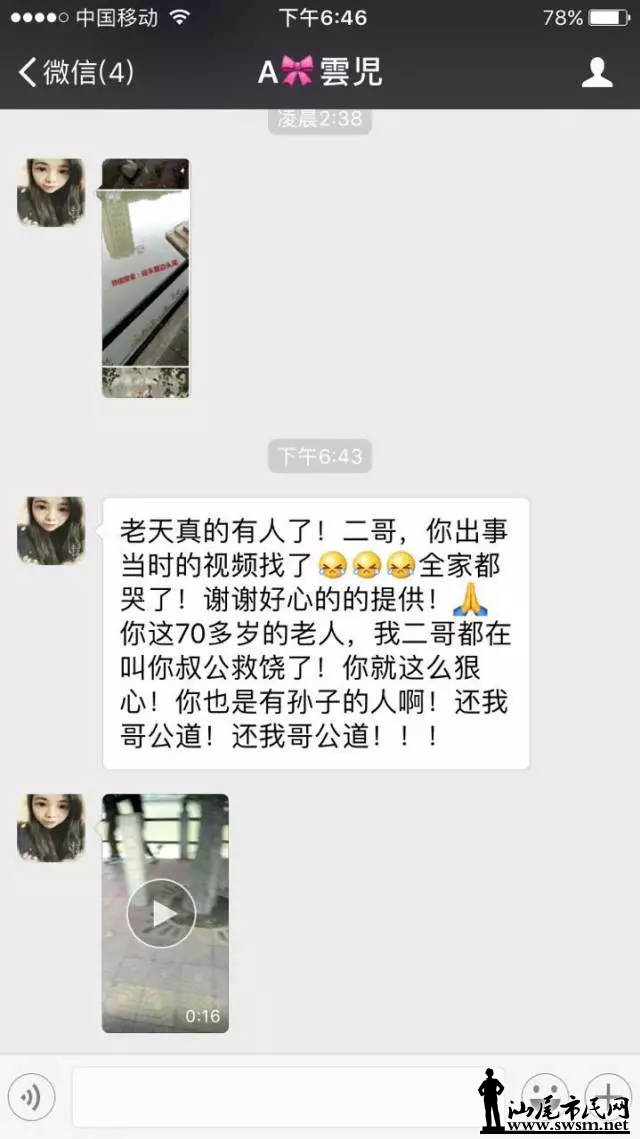Viewport: 640px width, 1139px height.
Task: Open the image sent at 凌晨2:38
Action: (145, 277)
